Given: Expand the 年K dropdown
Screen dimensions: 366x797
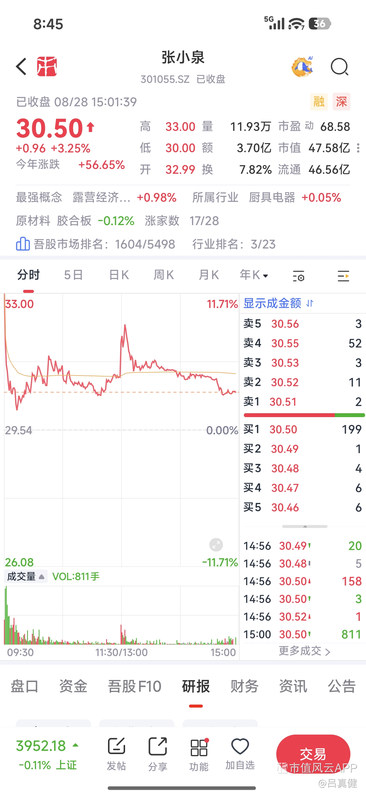Looking at the screenshot, I should [x=254, y=275].
